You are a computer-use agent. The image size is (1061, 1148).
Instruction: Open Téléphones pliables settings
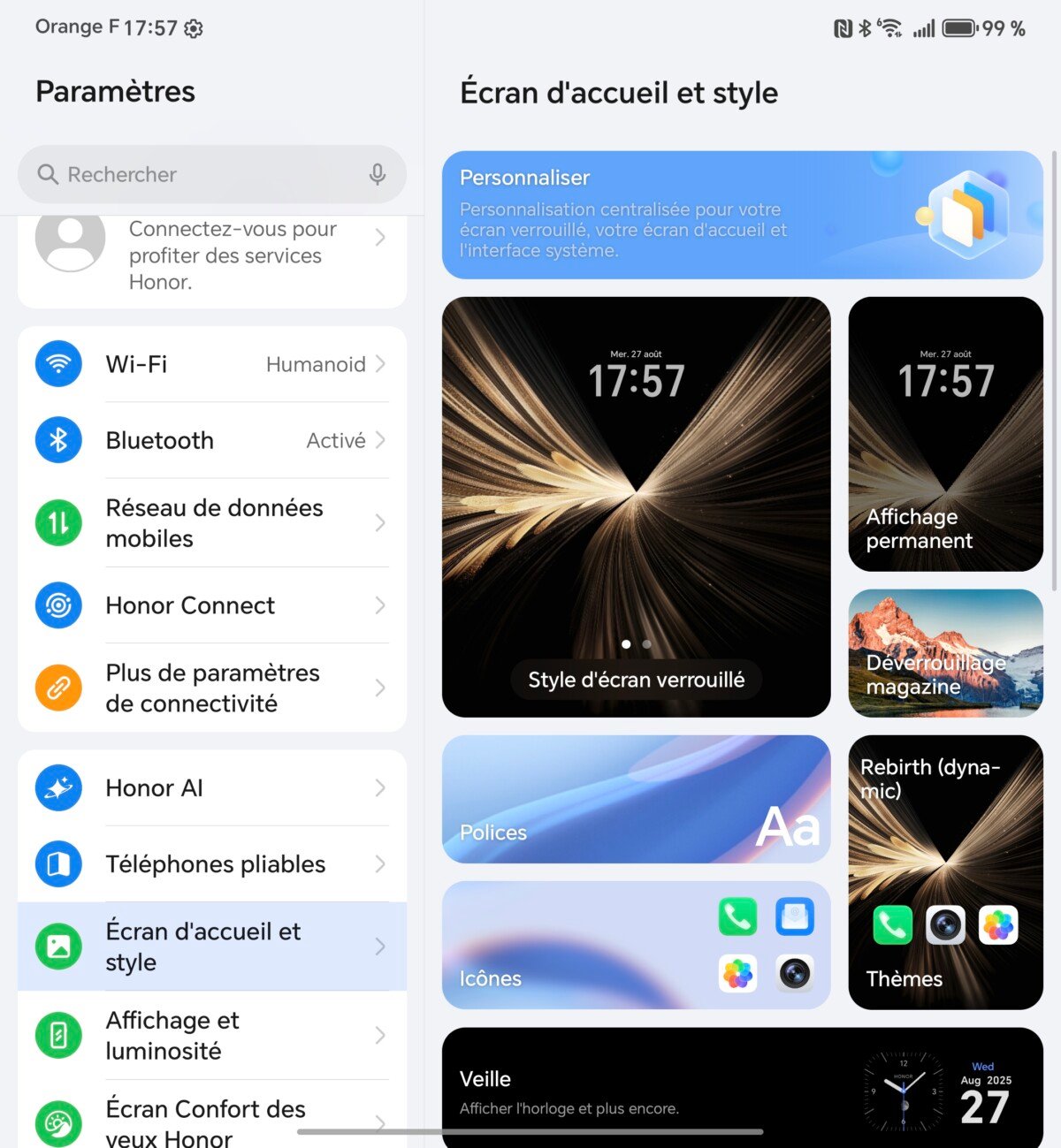[x=212, y=863]
